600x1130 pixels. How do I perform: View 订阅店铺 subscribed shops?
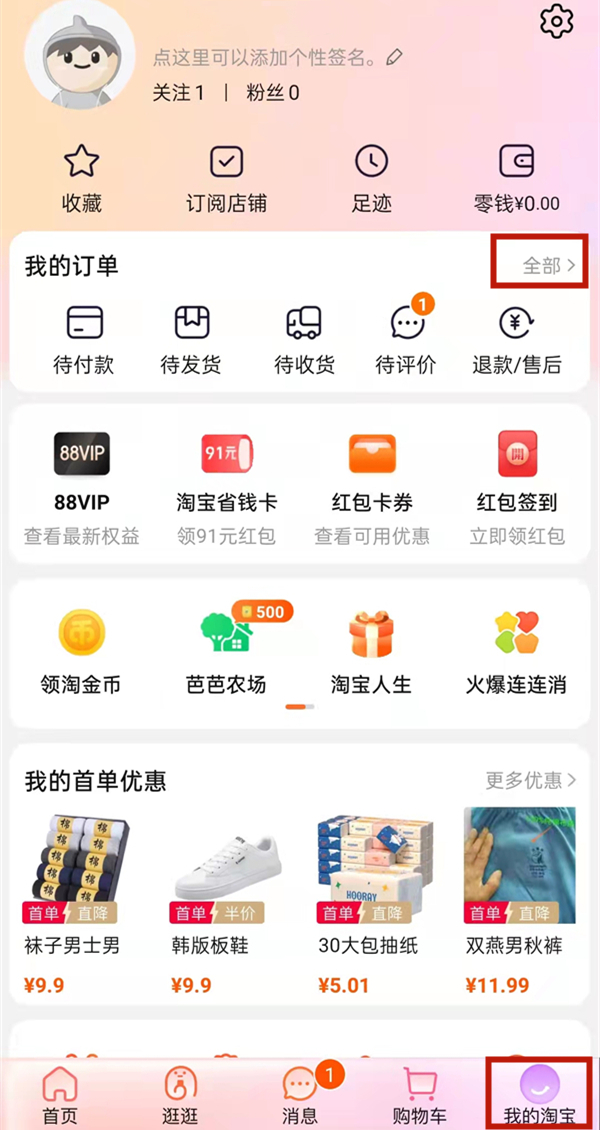(227, 179)
